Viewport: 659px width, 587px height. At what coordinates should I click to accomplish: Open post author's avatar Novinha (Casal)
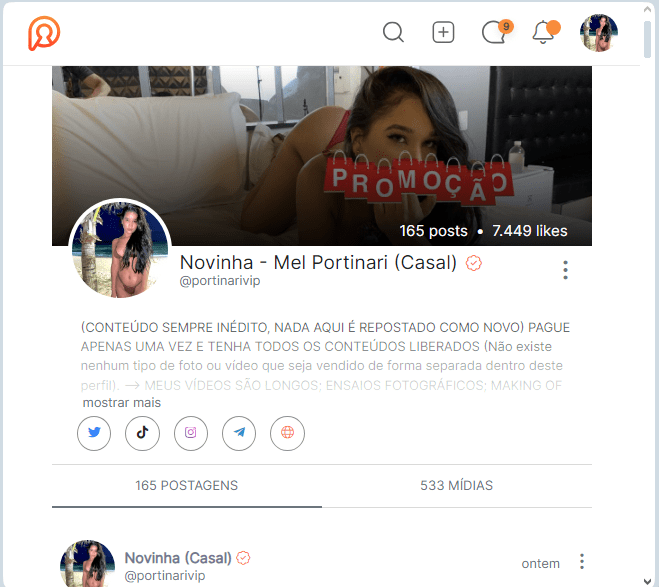point(88,566)
